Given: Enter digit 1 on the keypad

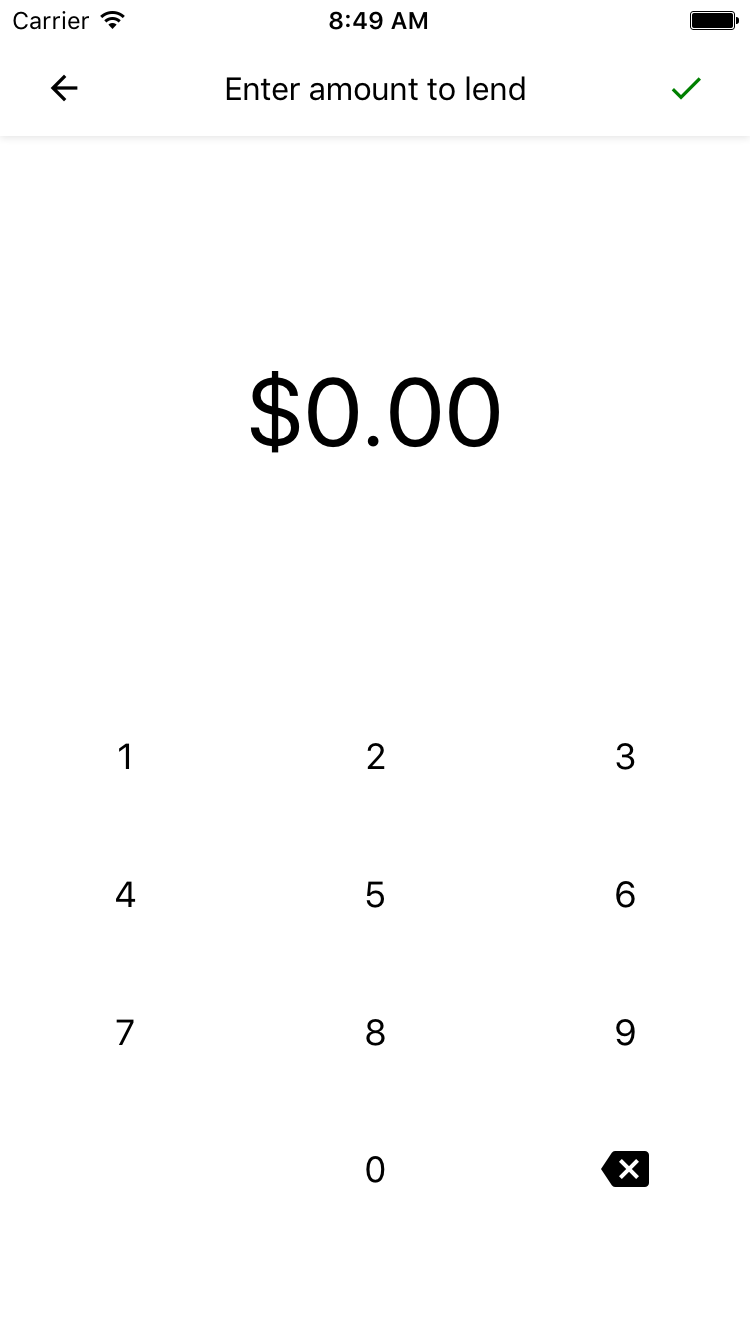Looking at the screenshot, I should tap(125, 757).
